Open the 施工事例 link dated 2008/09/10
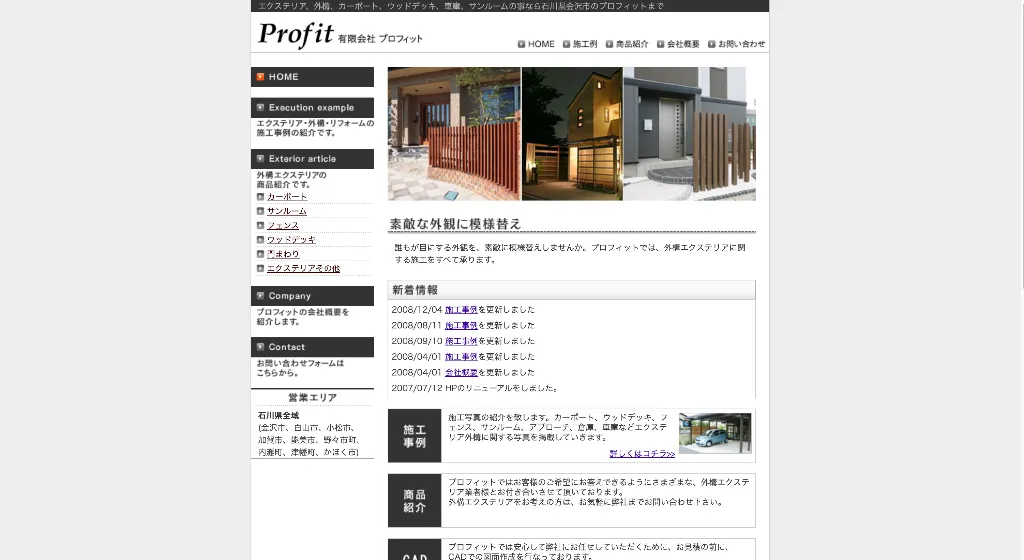1024x560 pixels. 461,341
